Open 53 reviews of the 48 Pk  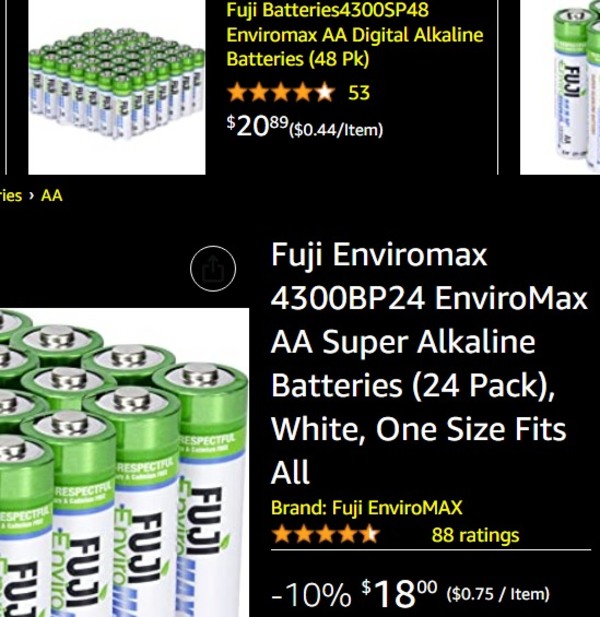(x=358, y=93)
